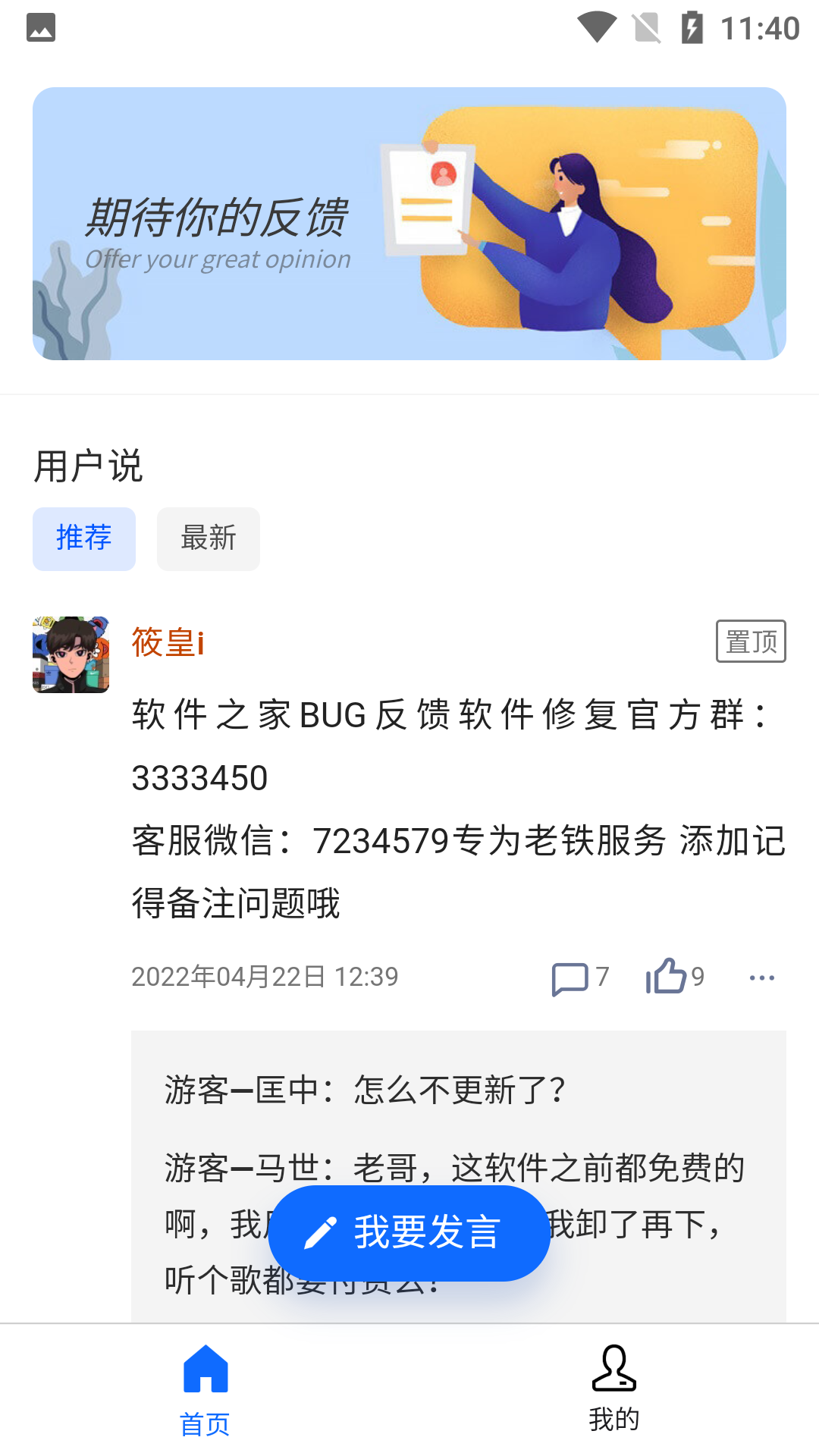Image resolution: width=819 pixels, height=1456 pixels.
Task: Tap the gallery icon in the status bar
Action: [x=42, y=28]
